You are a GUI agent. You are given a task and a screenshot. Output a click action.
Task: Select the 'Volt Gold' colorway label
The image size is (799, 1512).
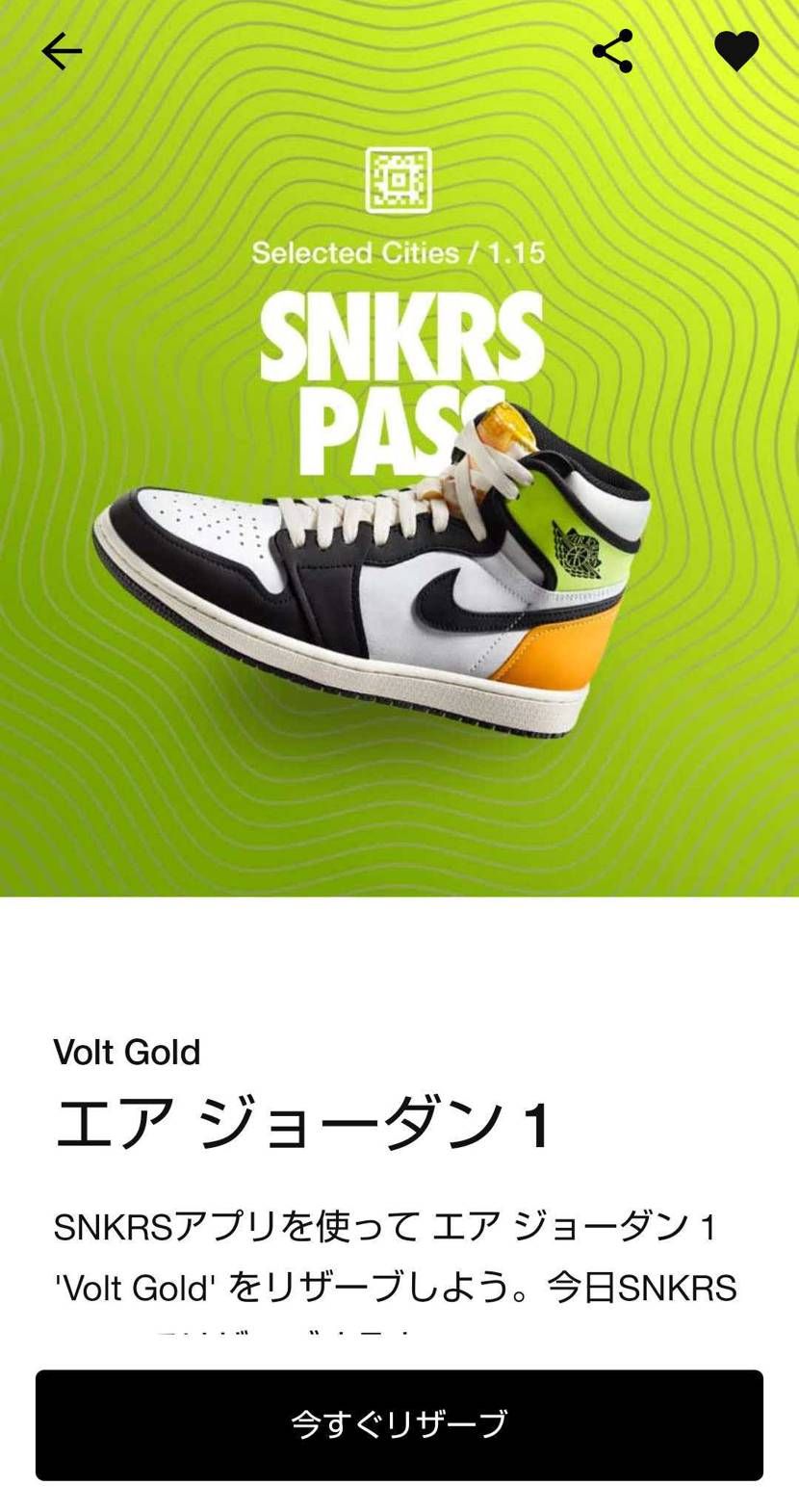125,1053
